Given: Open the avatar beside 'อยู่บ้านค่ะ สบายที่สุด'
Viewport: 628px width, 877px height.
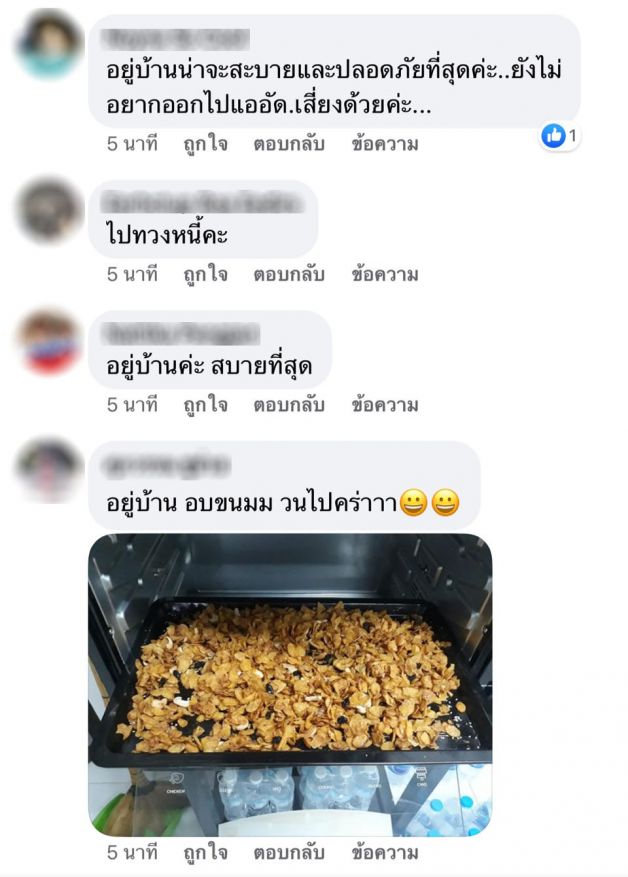Looking at the screenshot, I should [x=49, y=342].
